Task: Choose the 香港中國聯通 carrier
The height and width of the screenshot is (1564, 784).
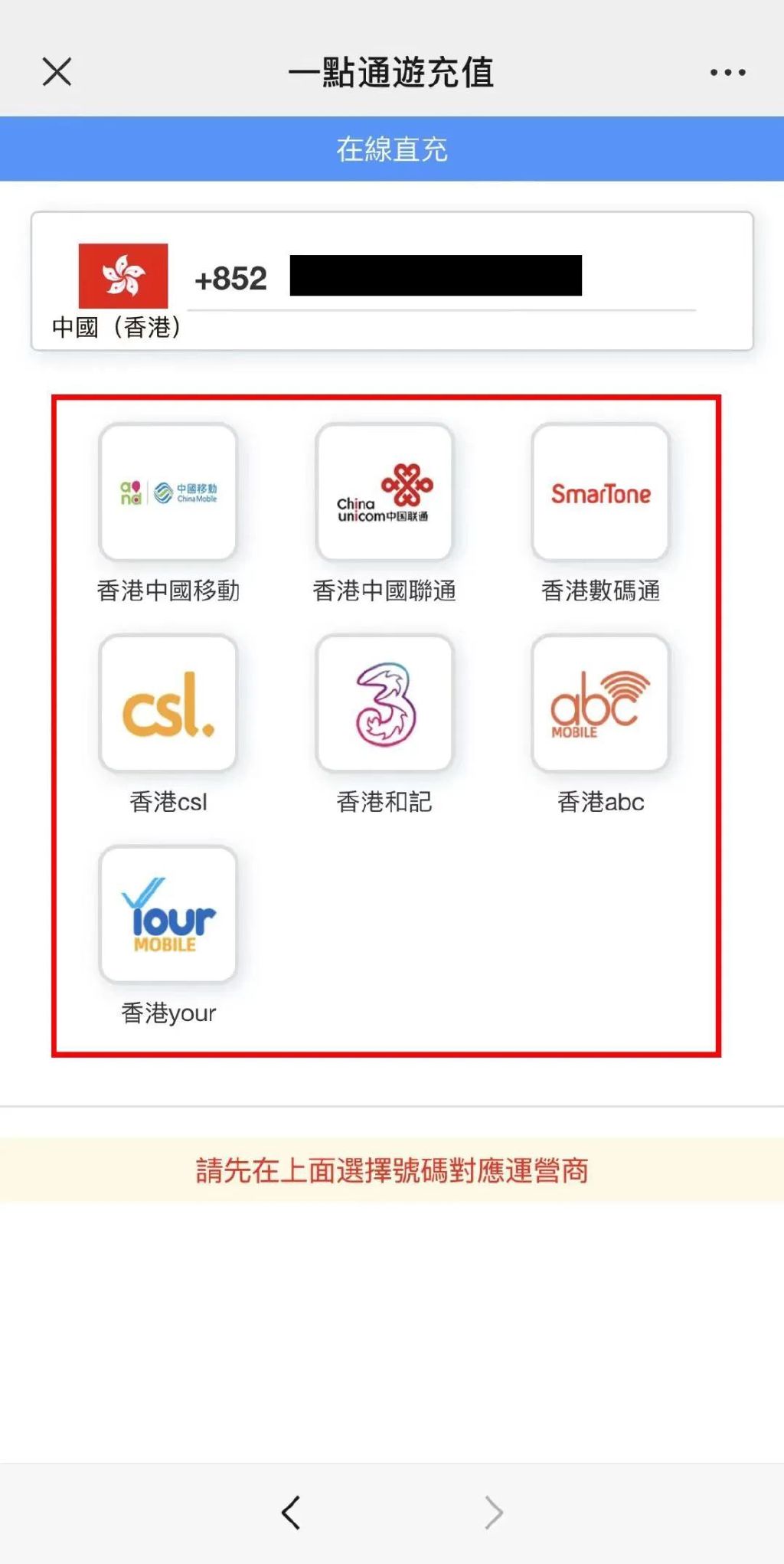Action: pos(384,492)
